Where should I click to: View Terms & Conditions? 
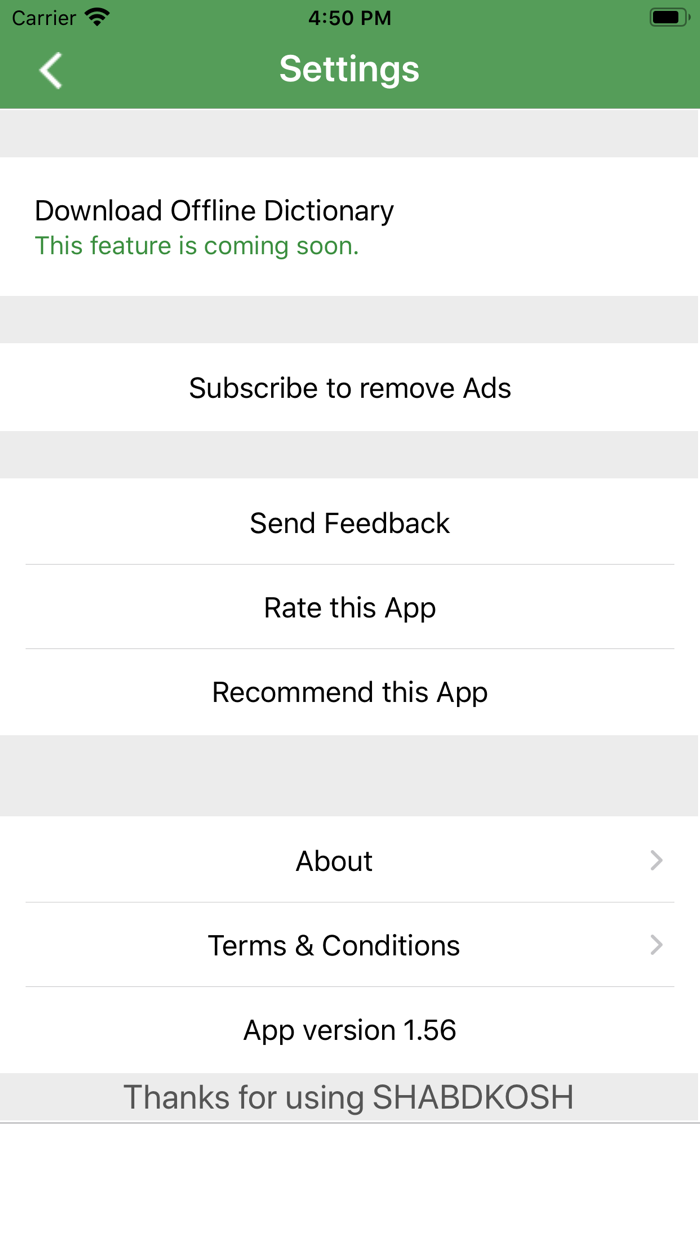350,945
